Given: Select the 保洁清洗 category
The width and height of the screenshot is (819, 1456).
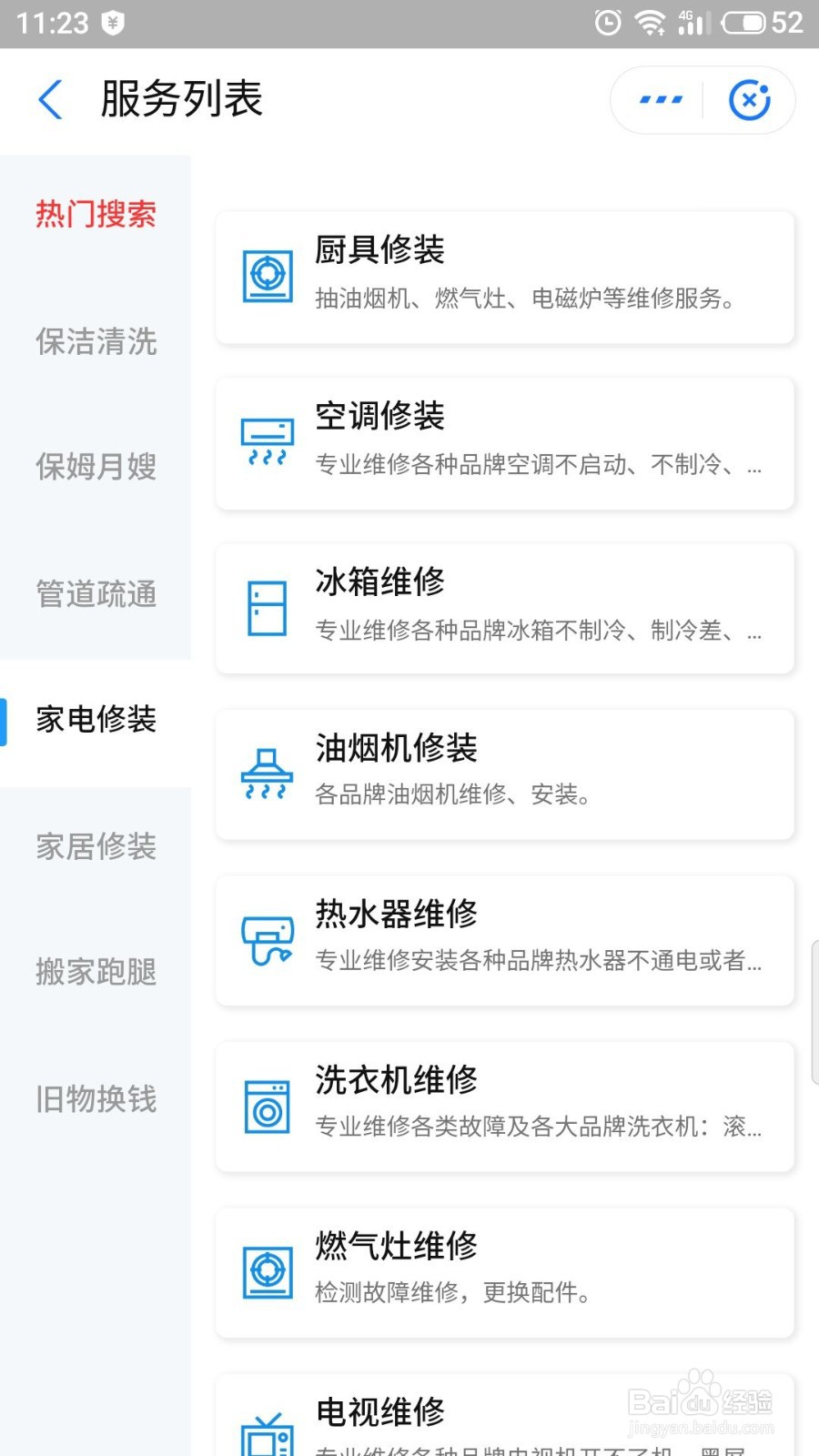Looking at the screenshot, I should [96, 341].
